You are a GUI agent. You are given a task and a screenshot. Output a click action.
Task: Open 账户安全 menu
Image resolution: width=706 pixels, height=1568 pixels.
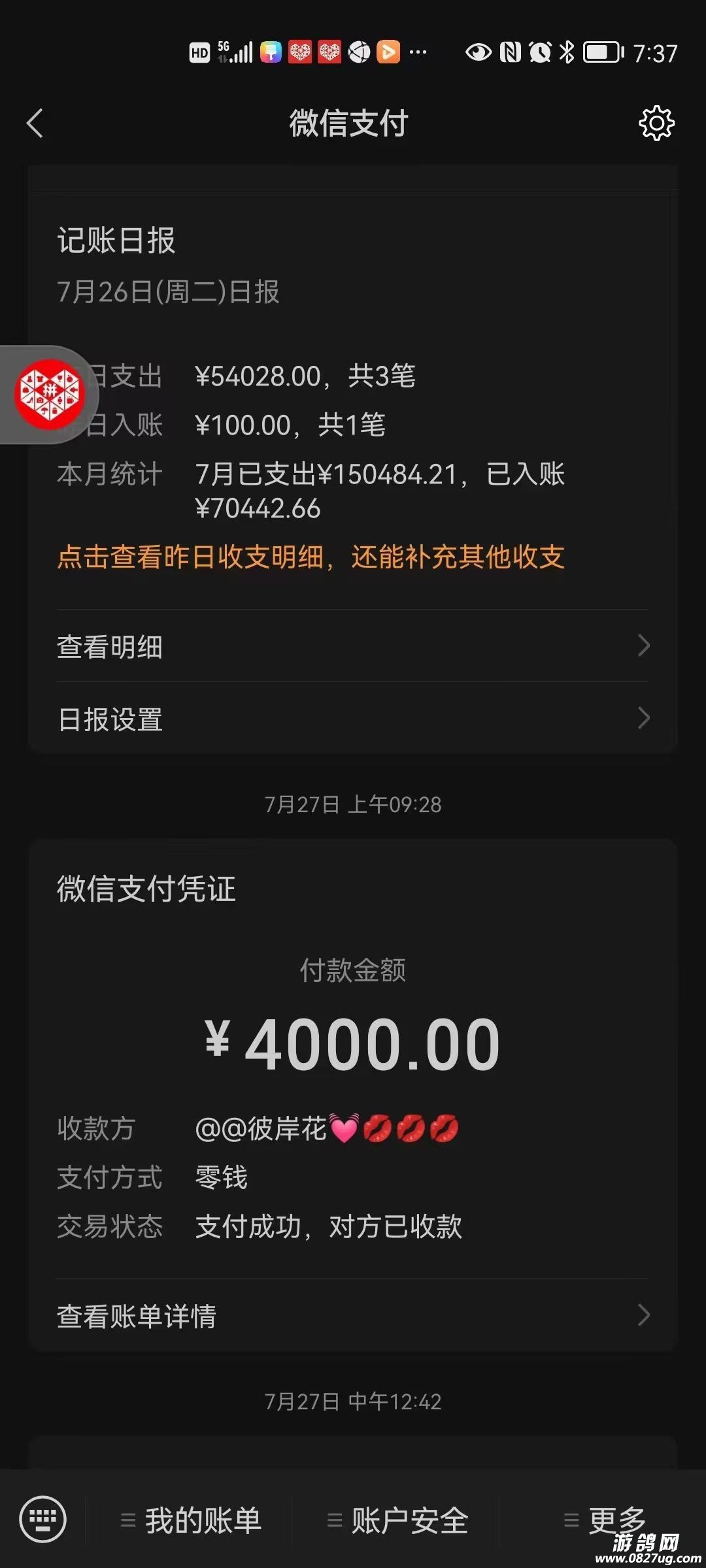pyautogui.click(x=397, y=1520)
